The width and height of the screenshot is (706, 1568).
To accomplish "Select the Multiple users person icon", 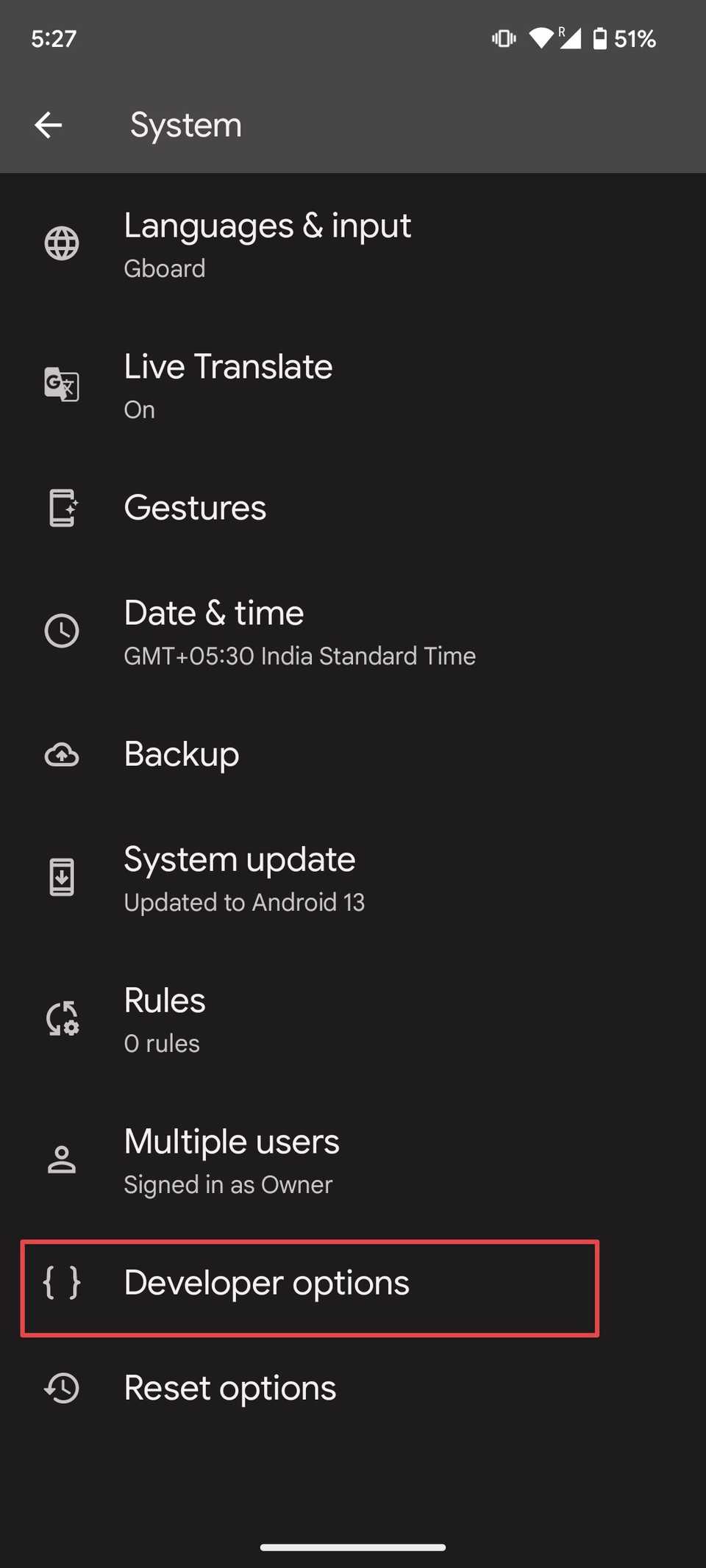I will (x=62, y=1159).
